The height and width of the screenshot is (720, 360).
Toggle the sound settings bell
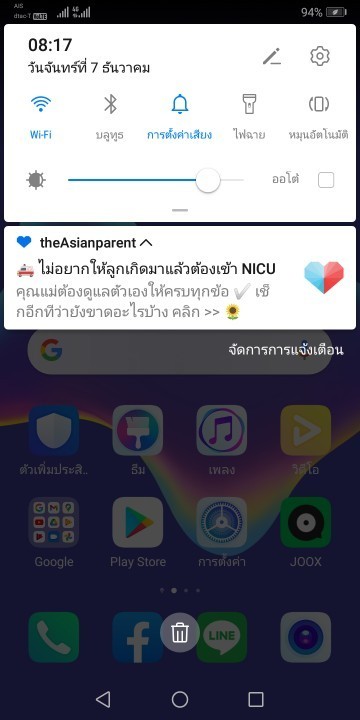click(x=180, y=116)
